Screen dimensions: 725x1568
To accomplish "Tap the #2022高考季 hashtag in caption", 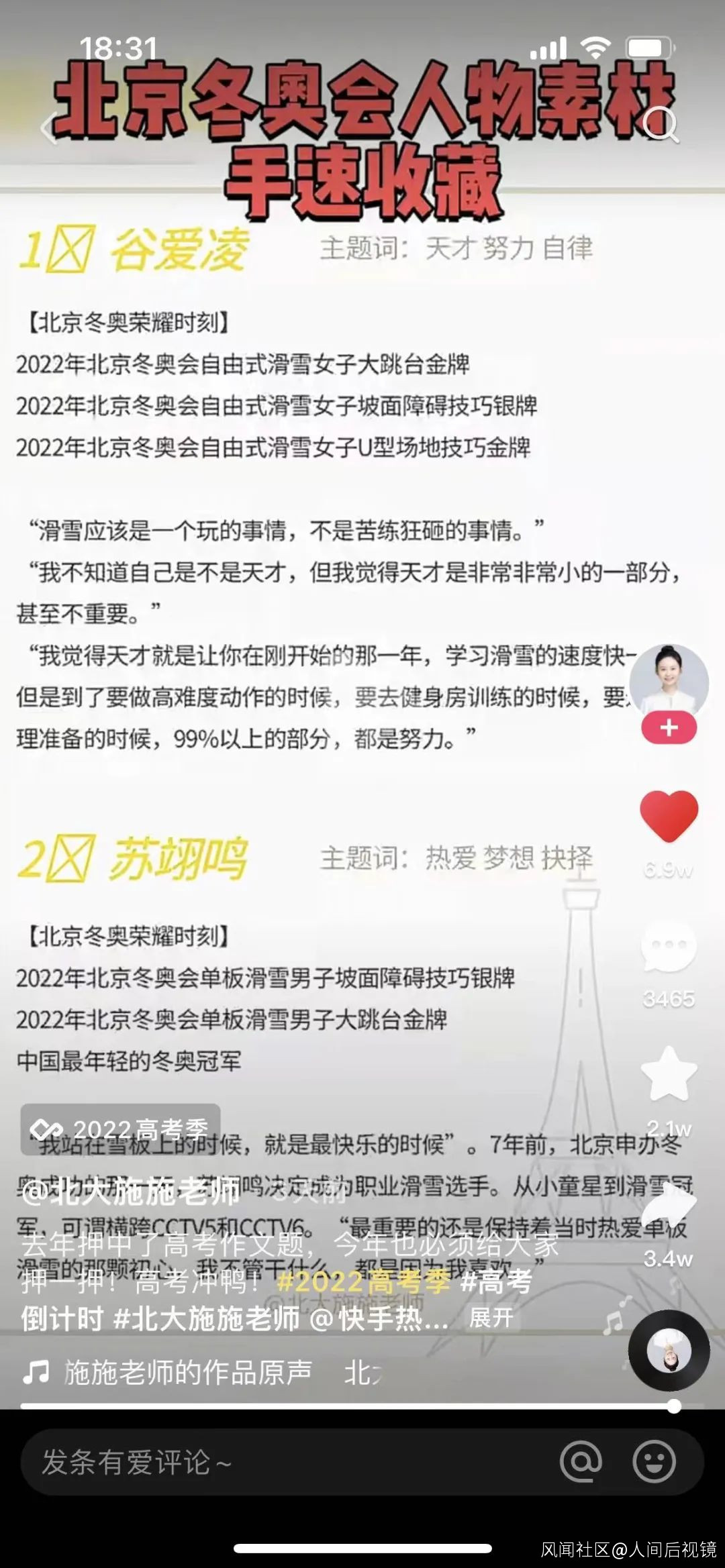I will tap(363, 1282).
